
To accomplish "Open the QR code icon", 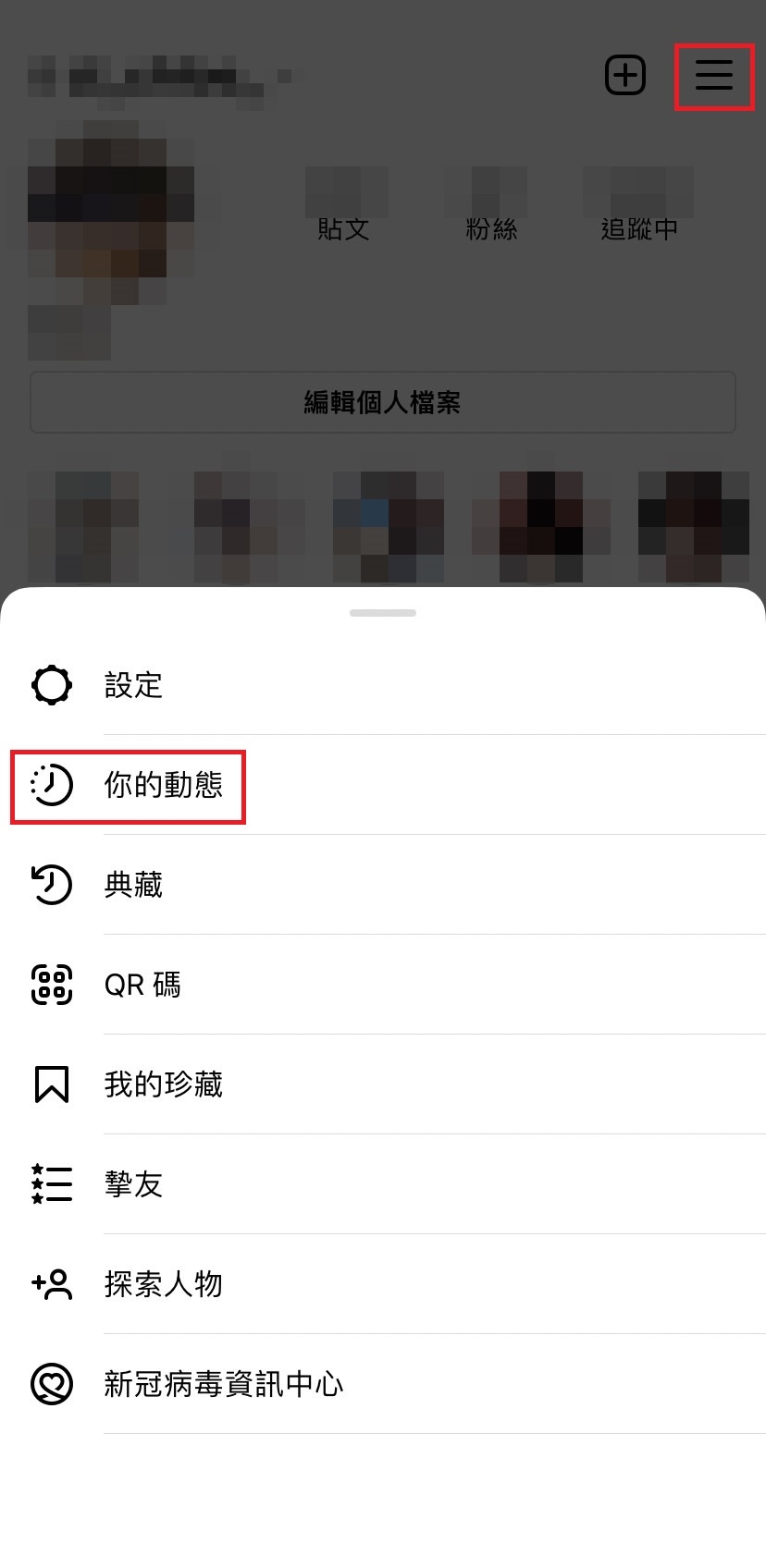I will pos(51,985).
